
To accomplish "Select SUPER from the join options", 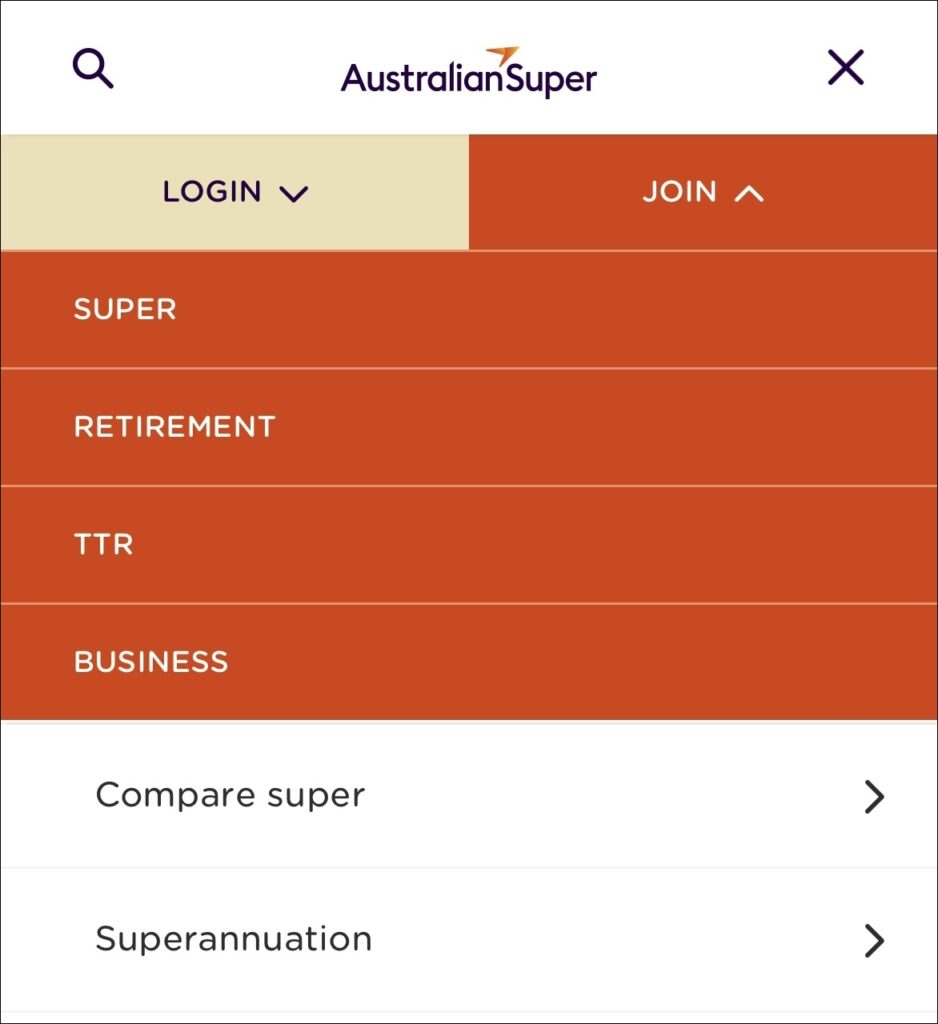I will 125,309.
